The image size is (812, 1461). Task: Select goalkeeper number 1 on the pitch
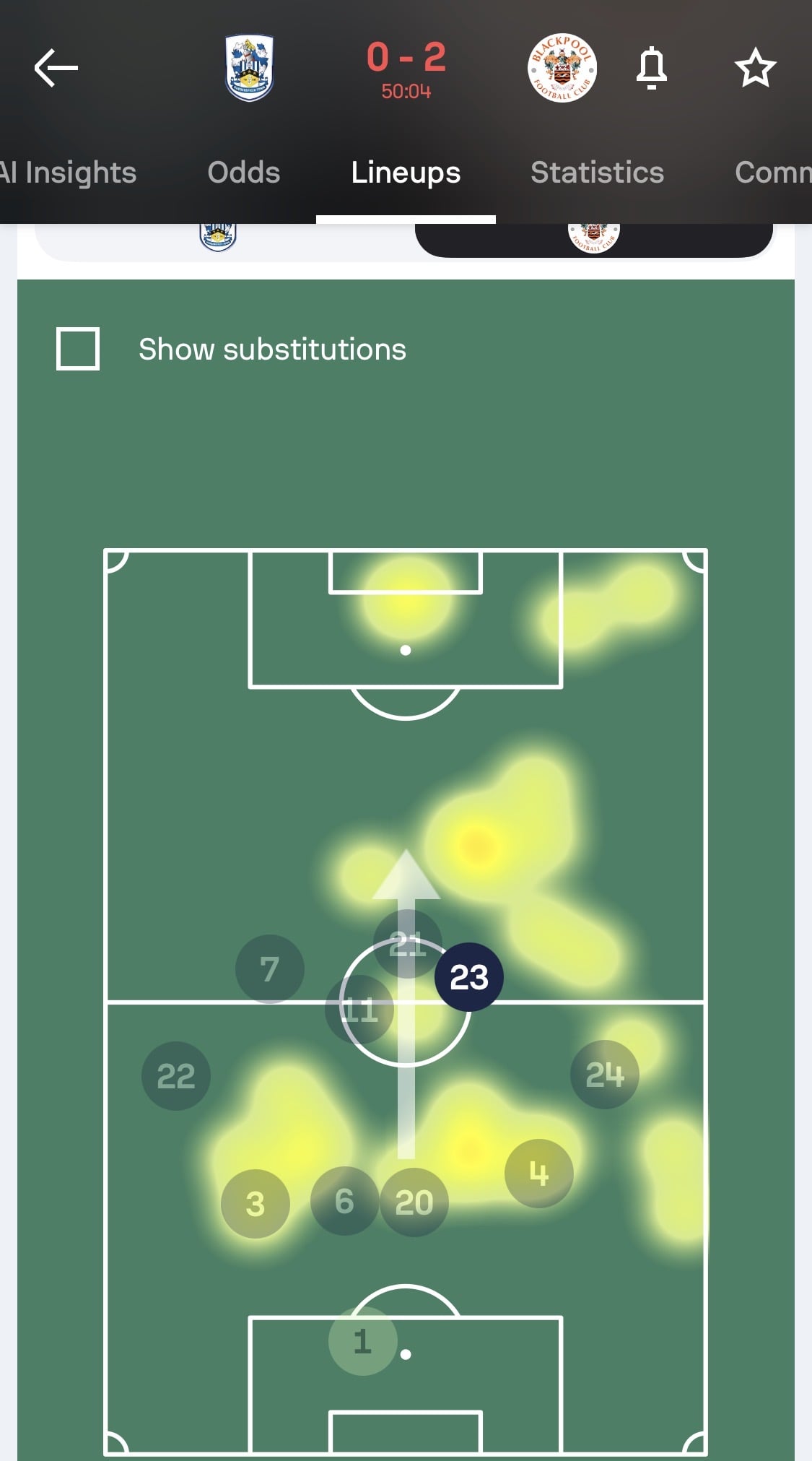pyautogui.click(x=362, y=1341)
